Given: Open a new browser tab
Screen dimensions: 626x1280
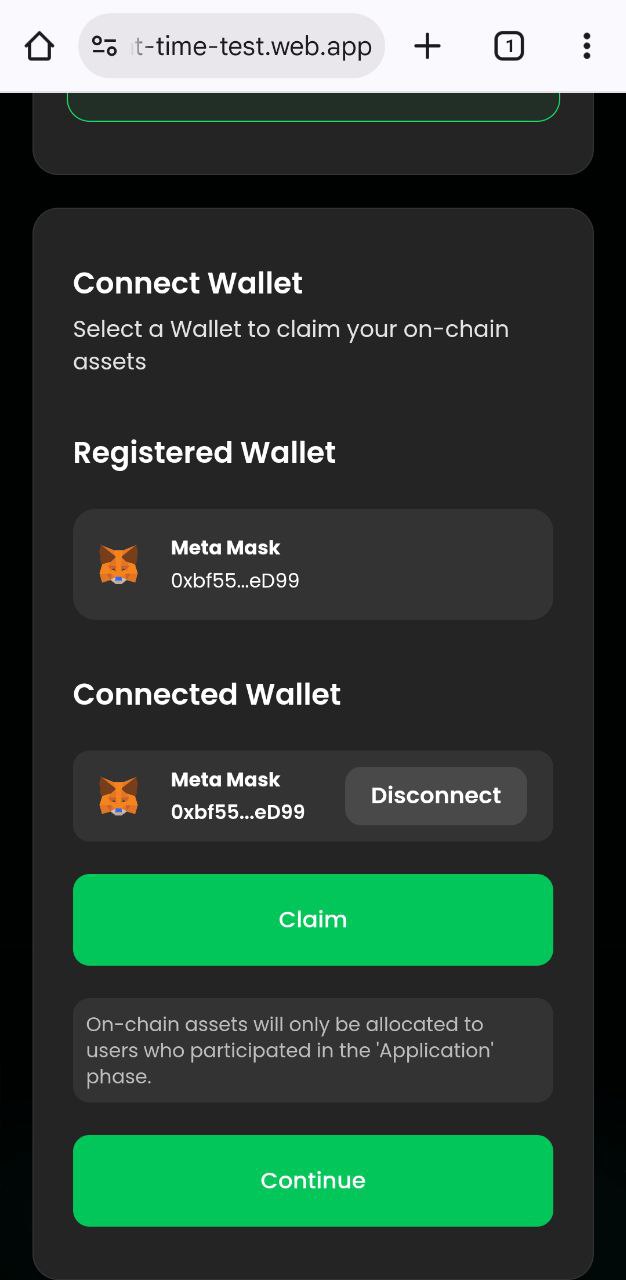Looking at the screenshot, I should coord(427,46).
